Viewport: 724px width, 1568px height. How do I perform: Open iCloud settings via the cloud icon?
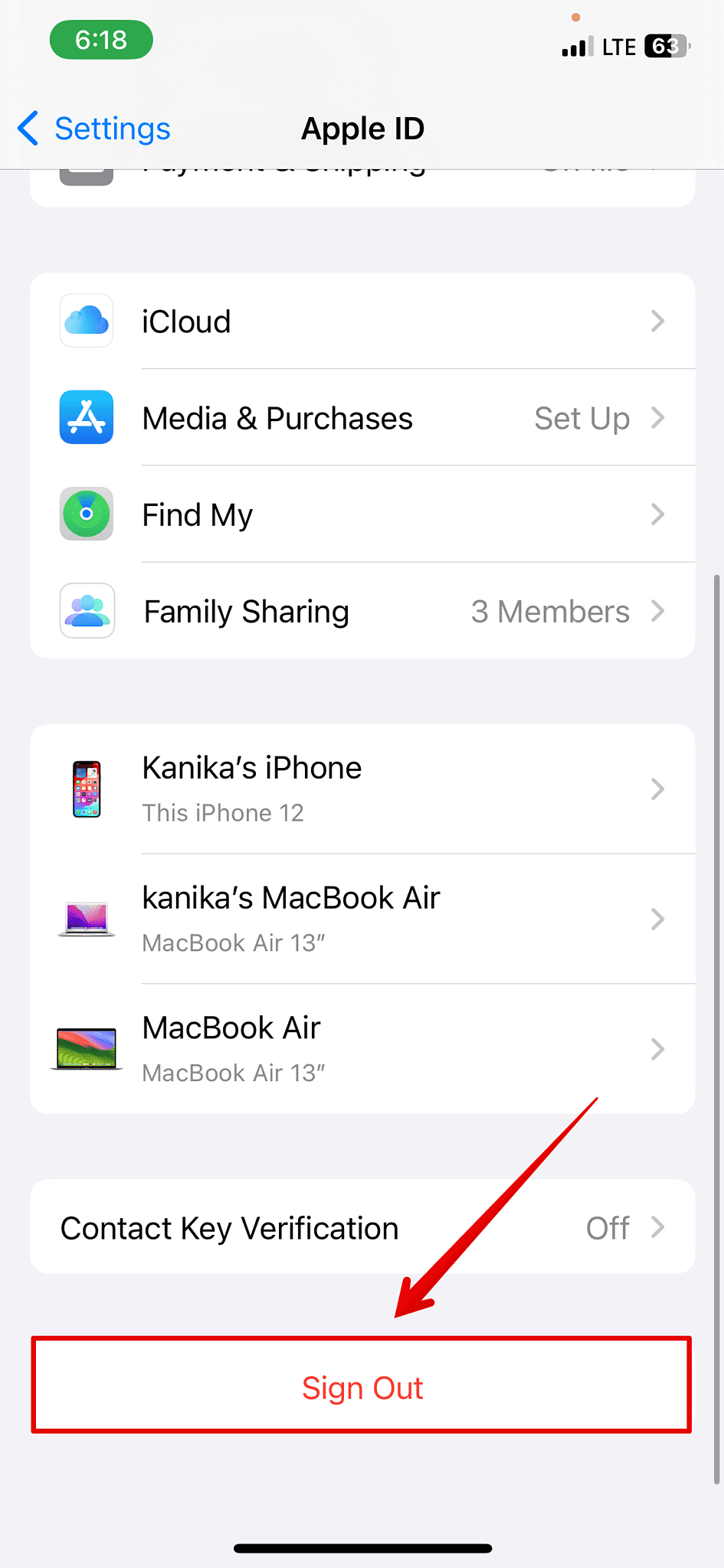click(x=86, y=321)
